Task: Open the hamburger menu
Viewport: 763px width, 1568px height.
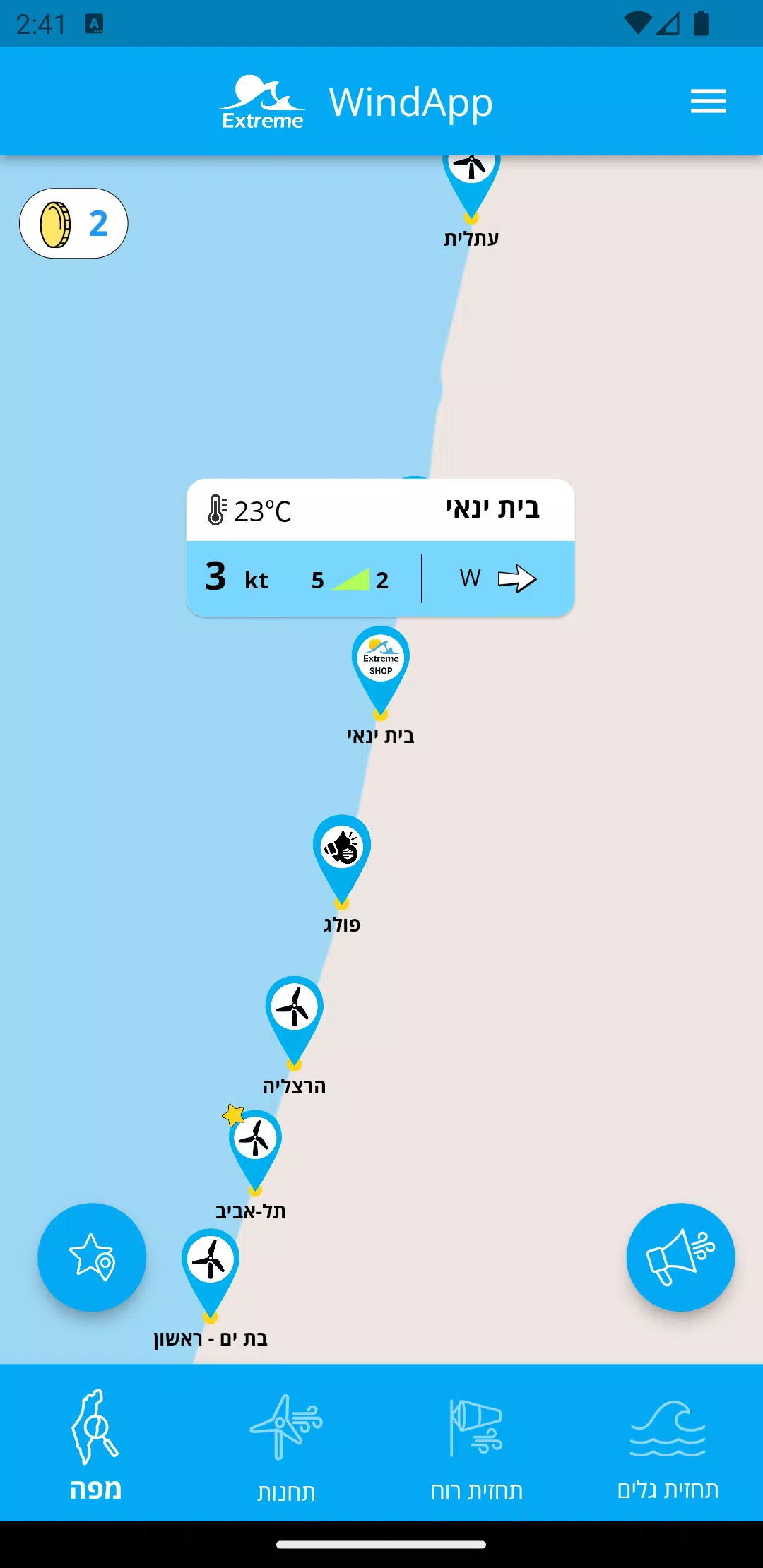Action: click(x=708, y=102)
